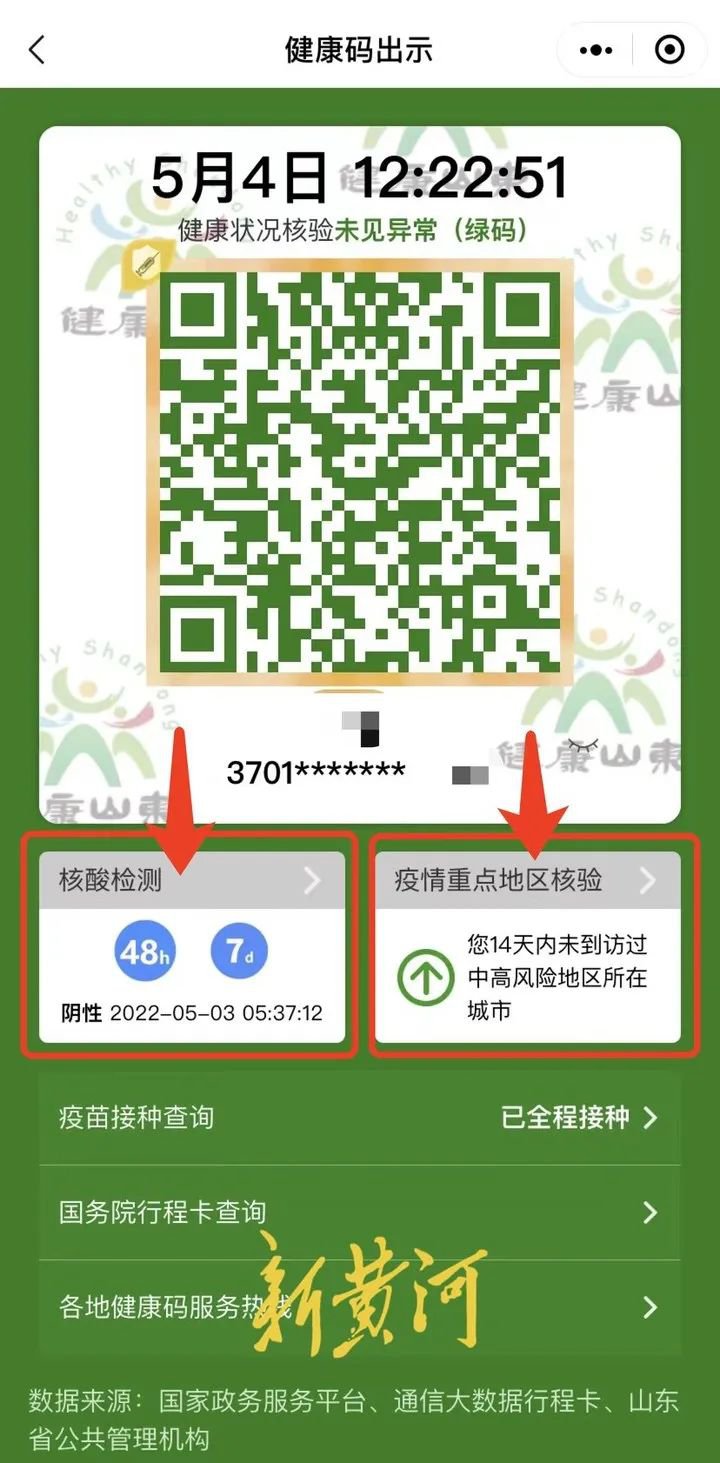720x1463 pixels.
Task: Go back using the top-left arrow
Action: 37,50
